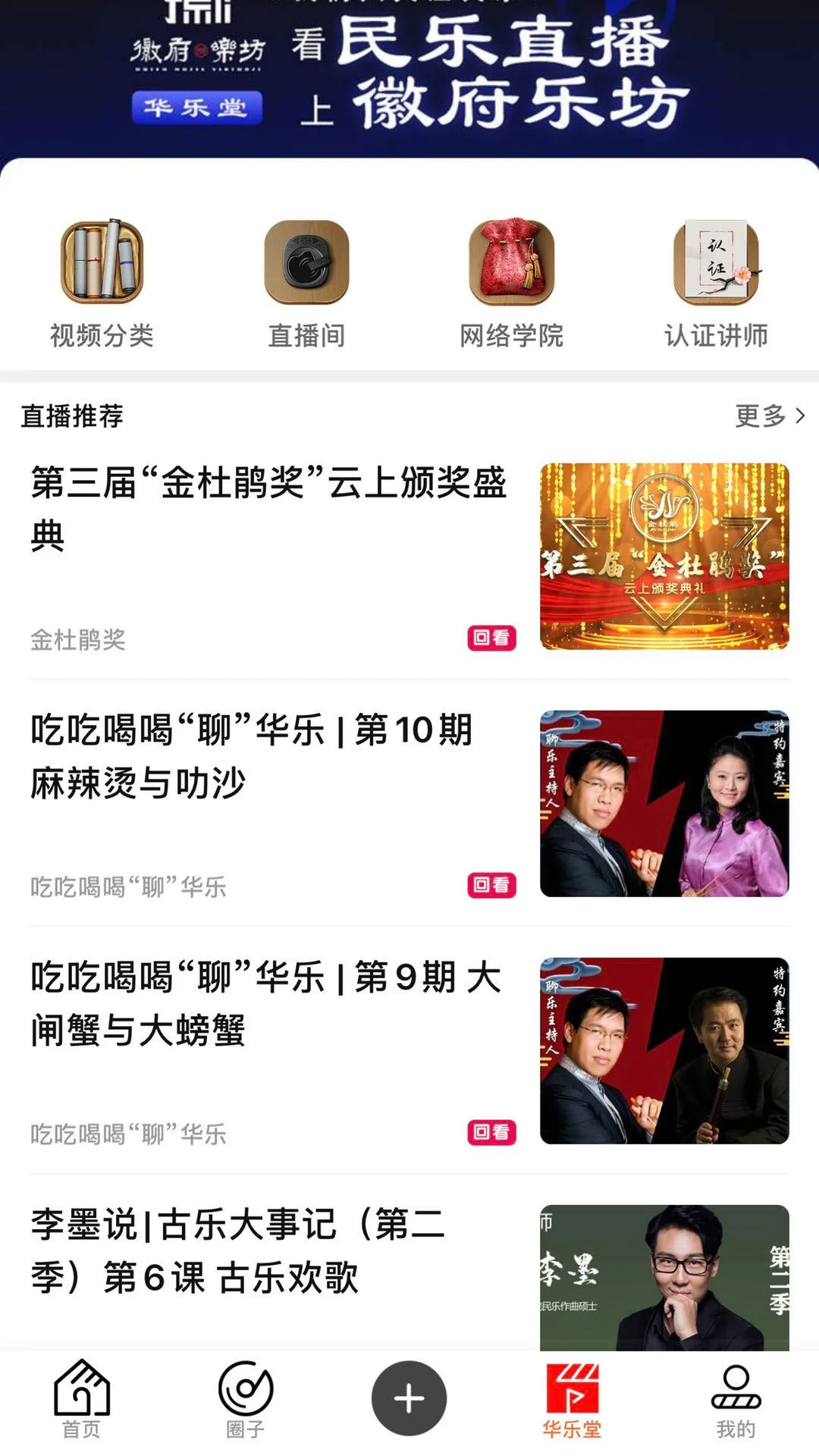Tap the chevron next to 直播推荐
Viewport: 819px width, 1456px height.
(802, 416)
